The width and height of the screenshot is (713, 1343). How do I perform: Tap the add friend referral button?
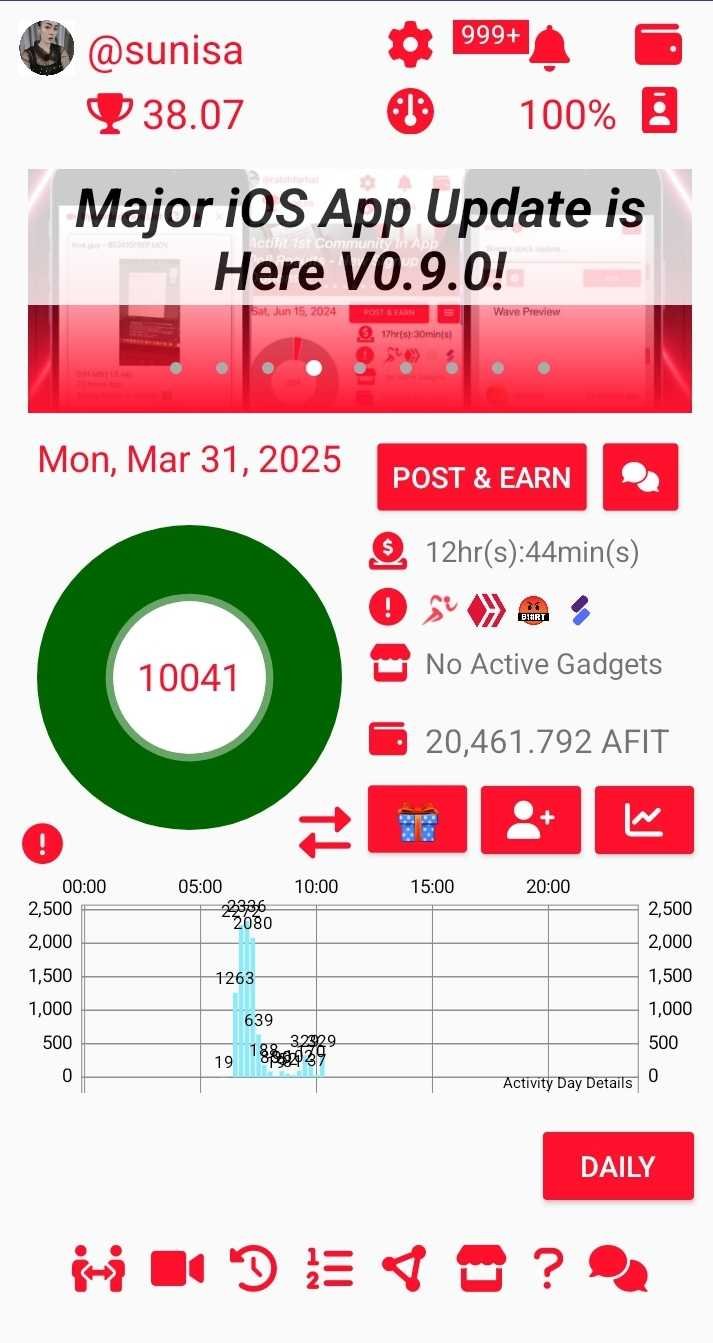click(x=530, y=819)
